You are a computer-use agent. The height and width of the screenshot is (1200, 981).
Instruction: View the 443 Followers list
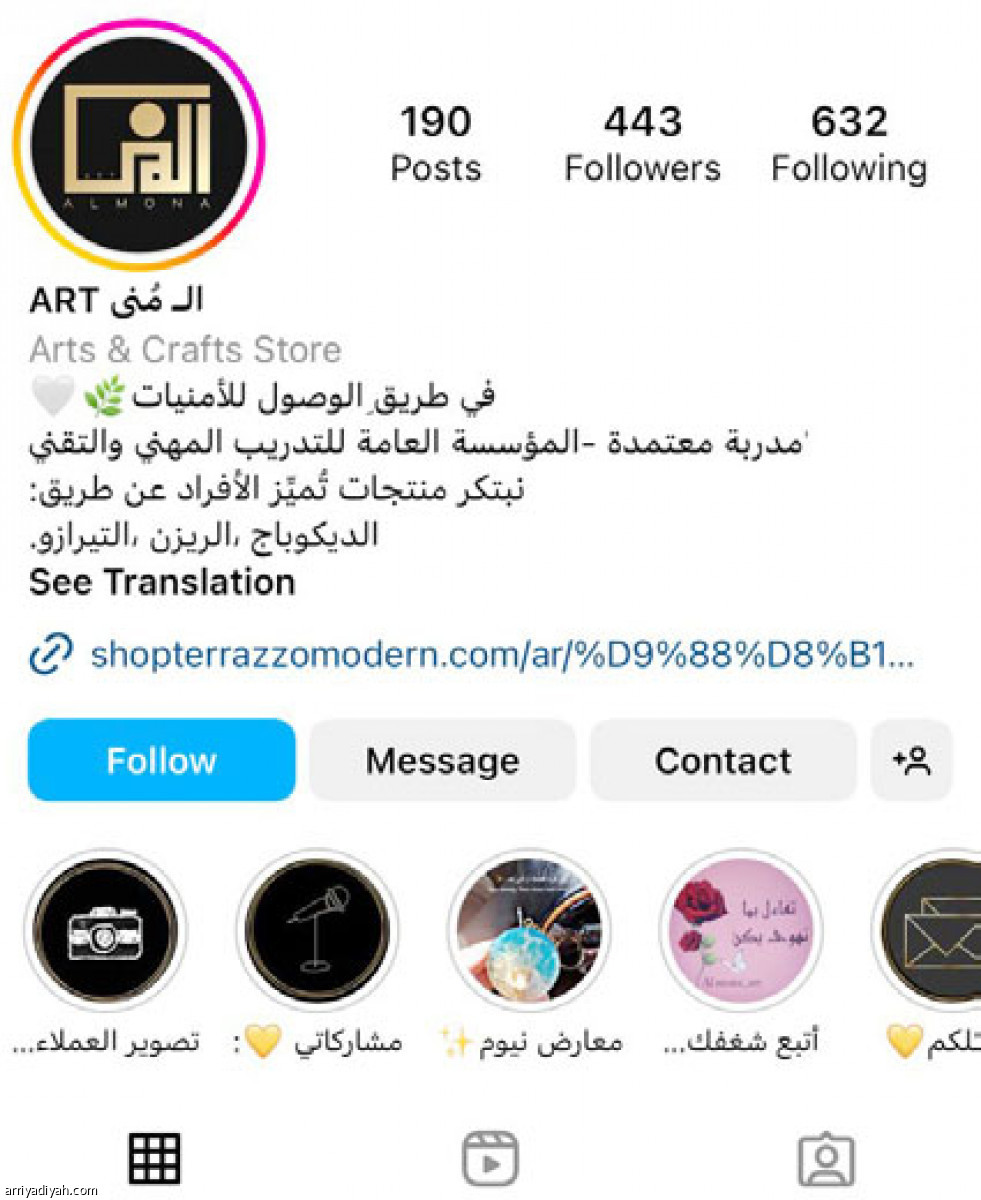pyautogui.click(x=642, y=145)
